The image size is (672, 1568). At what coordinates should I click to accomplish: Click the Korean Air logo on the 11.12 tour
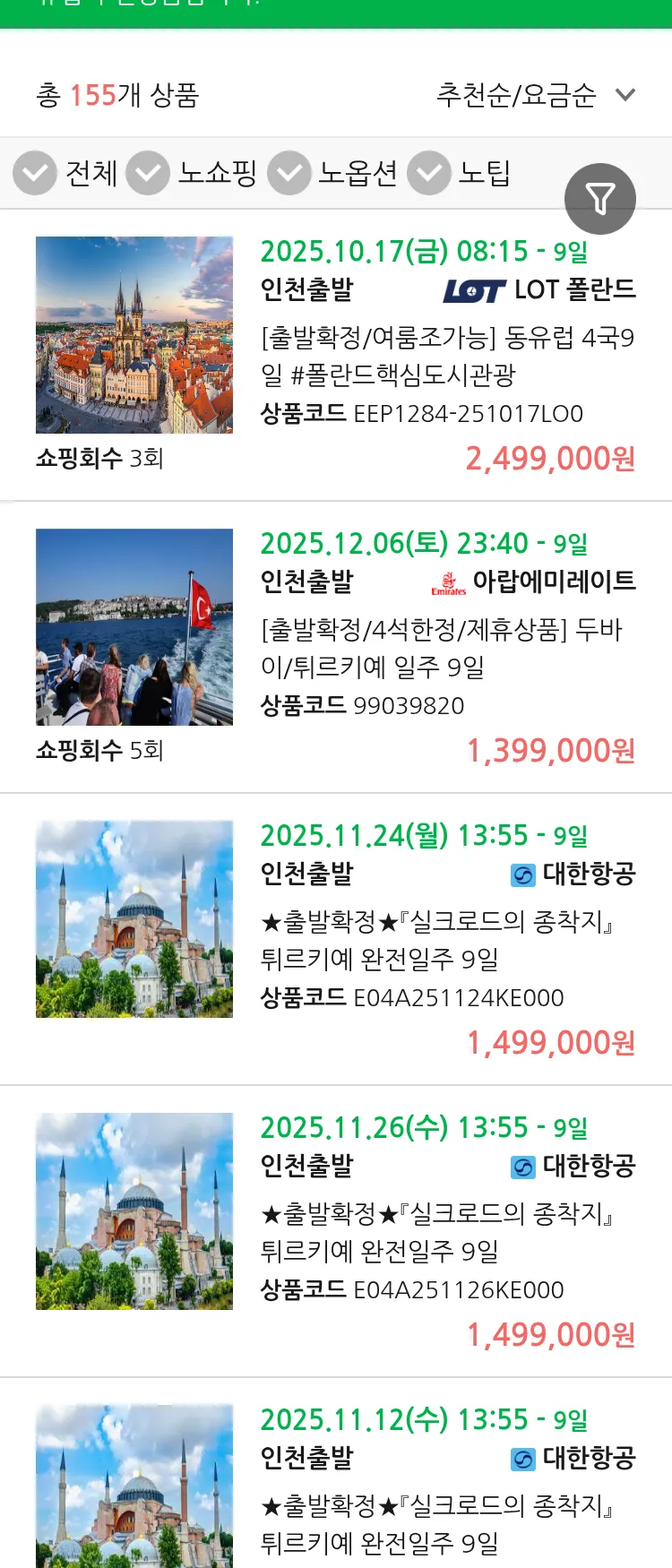pos(522,1459)
